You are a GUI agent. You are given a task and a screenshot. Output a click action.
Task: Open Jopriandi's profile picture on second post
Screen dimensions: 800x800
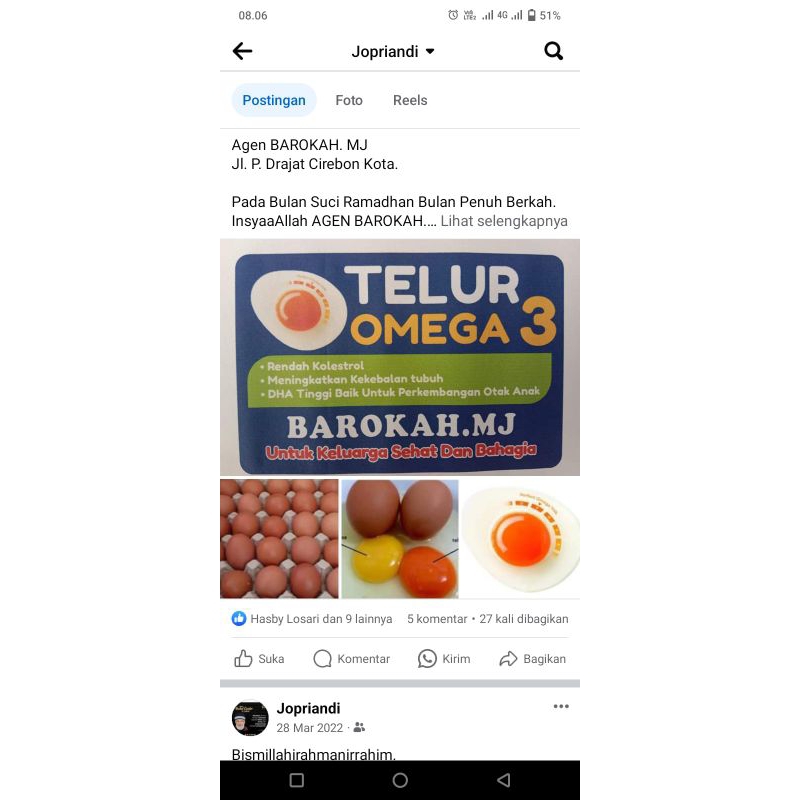tap(250, 718)
